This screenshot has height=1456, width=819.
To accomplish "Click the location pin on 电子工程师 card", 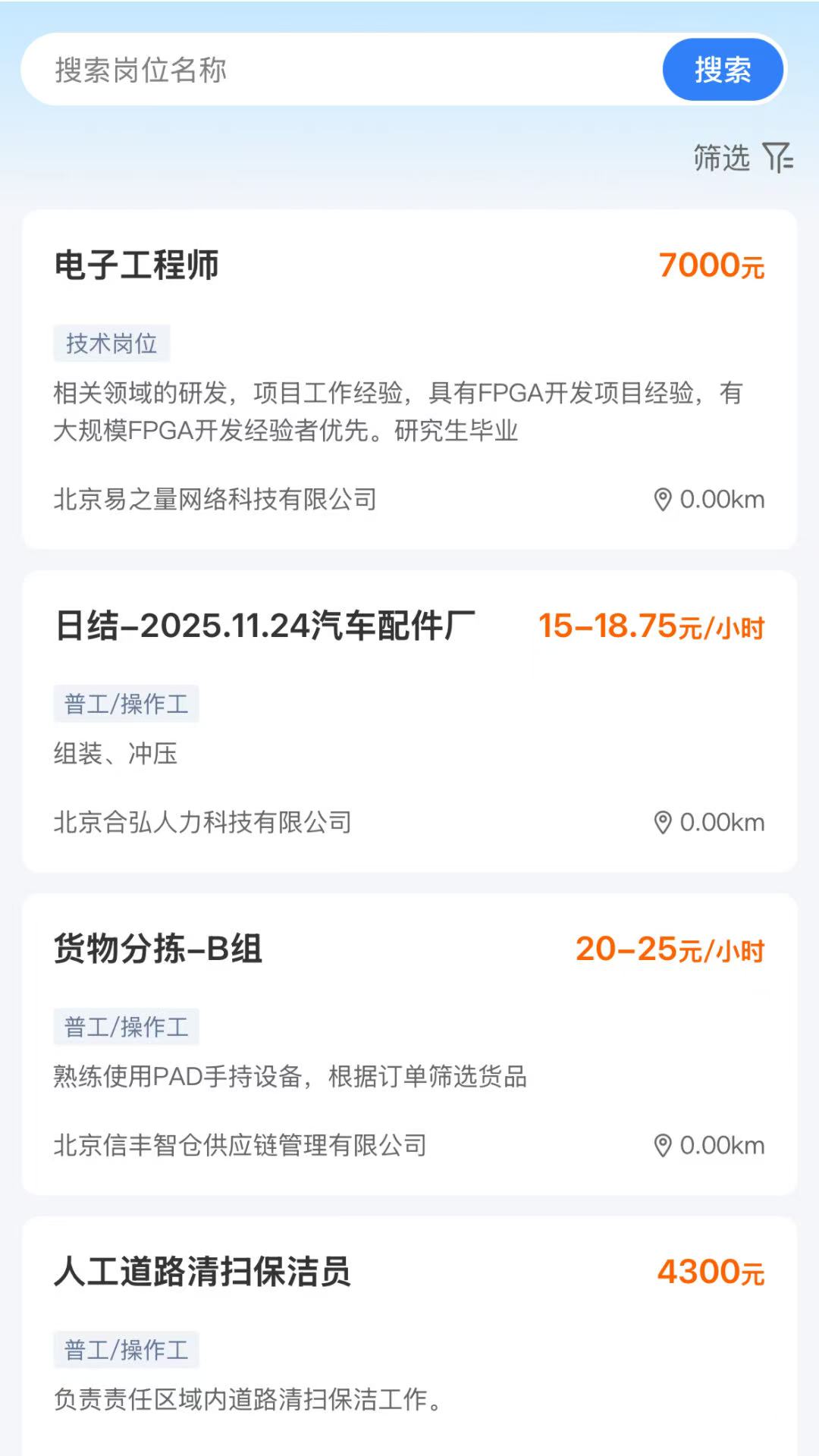I will pos(663,499).
